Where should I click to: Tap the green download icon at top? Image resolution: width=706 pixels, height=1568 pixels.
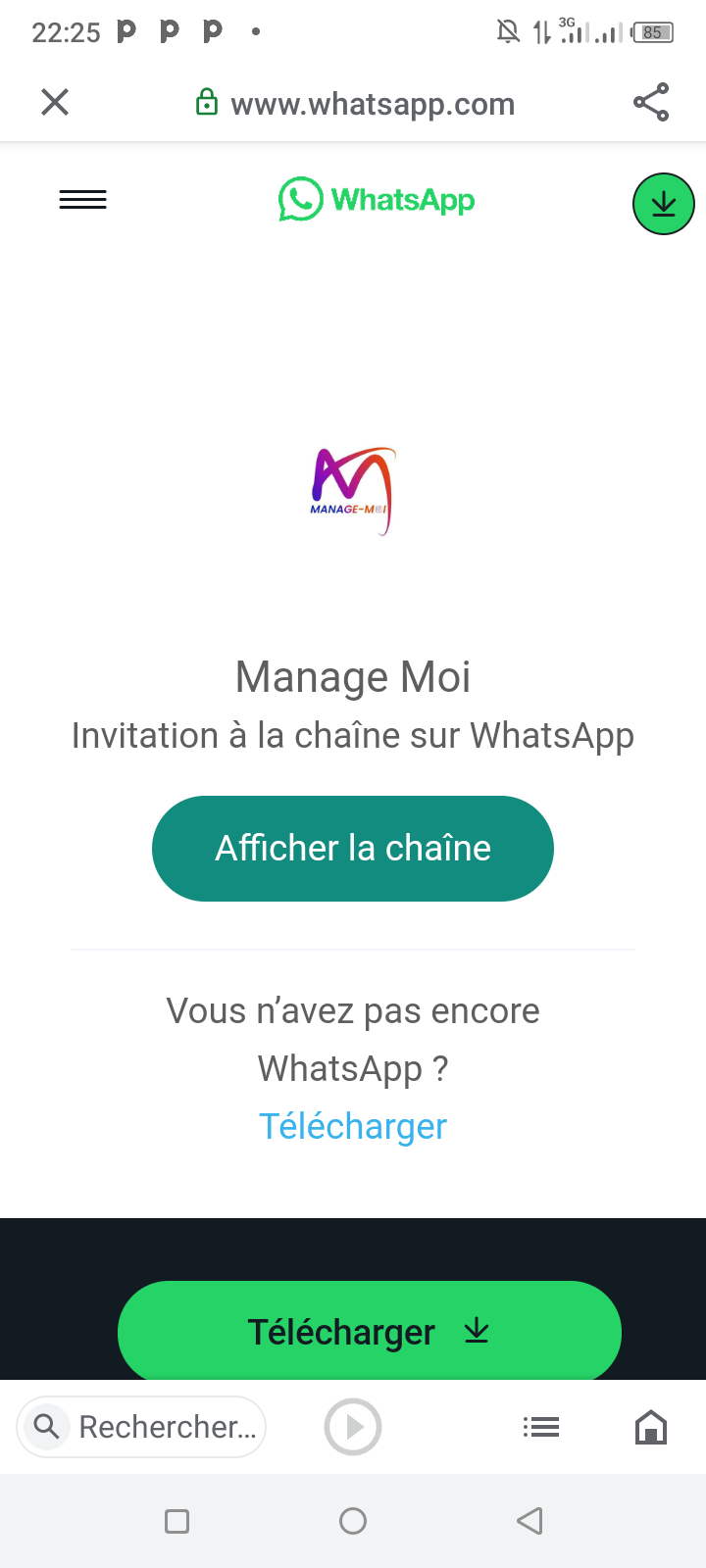(x=664, y=204)
